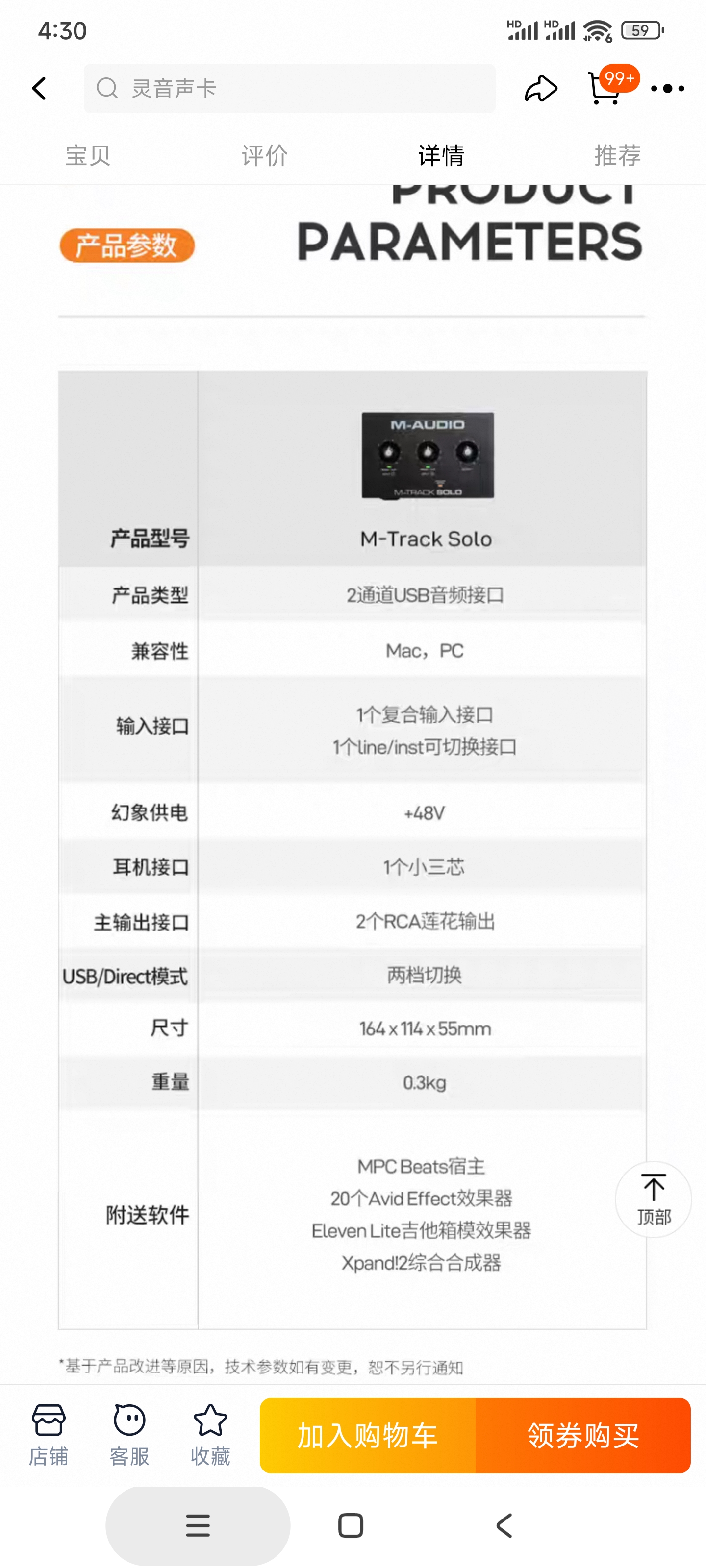Contact 客服 customer service
The height and width of the screenshot is (1568, 706).
point(129,1435)
